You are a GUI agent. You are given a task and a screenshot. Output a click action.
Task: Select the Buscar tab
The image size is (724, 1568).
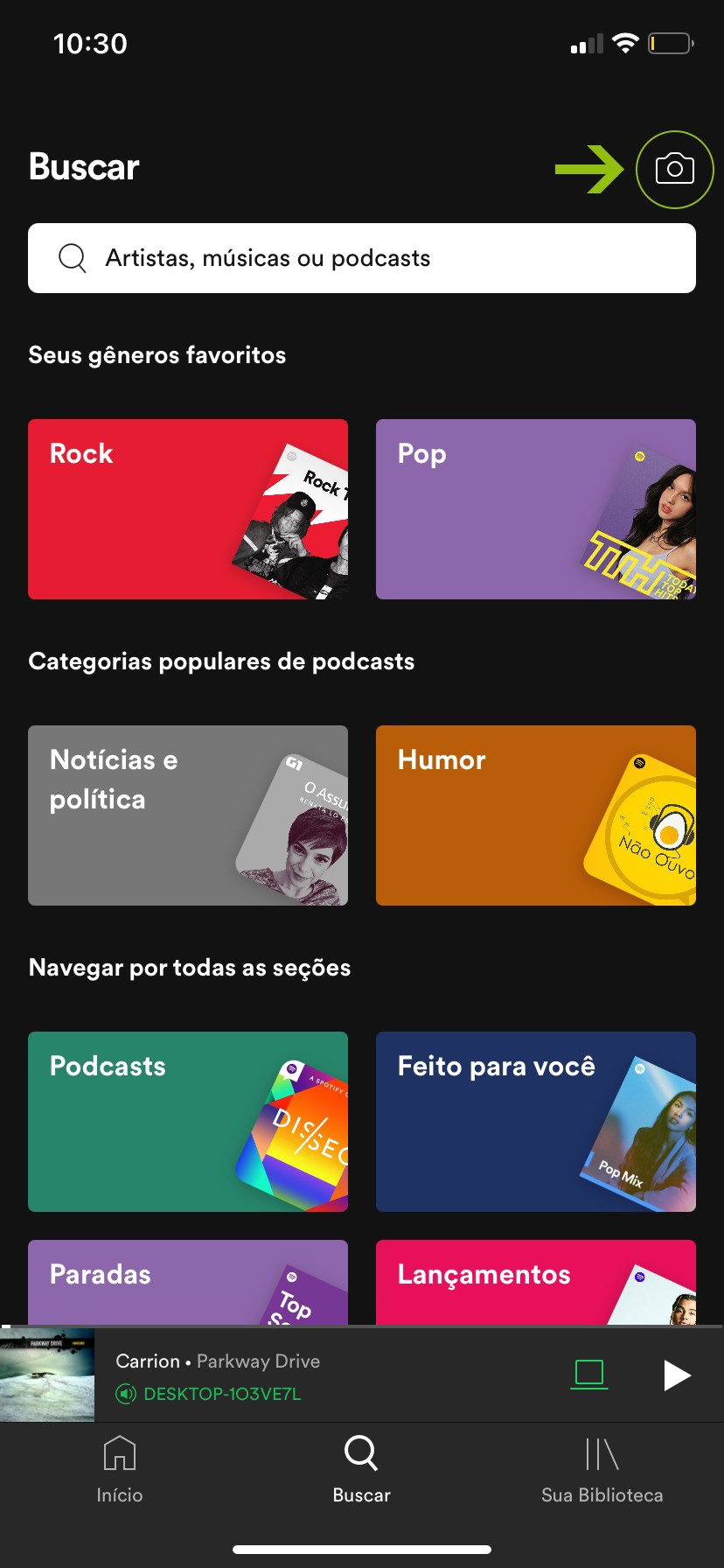[x=361, y=1469]
